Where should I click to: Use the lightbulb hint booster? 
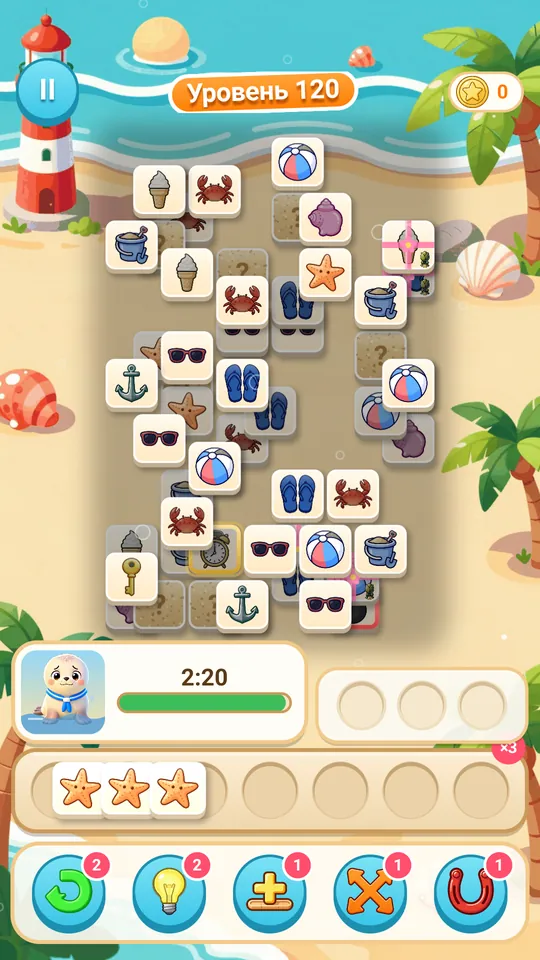coord(168,893)
